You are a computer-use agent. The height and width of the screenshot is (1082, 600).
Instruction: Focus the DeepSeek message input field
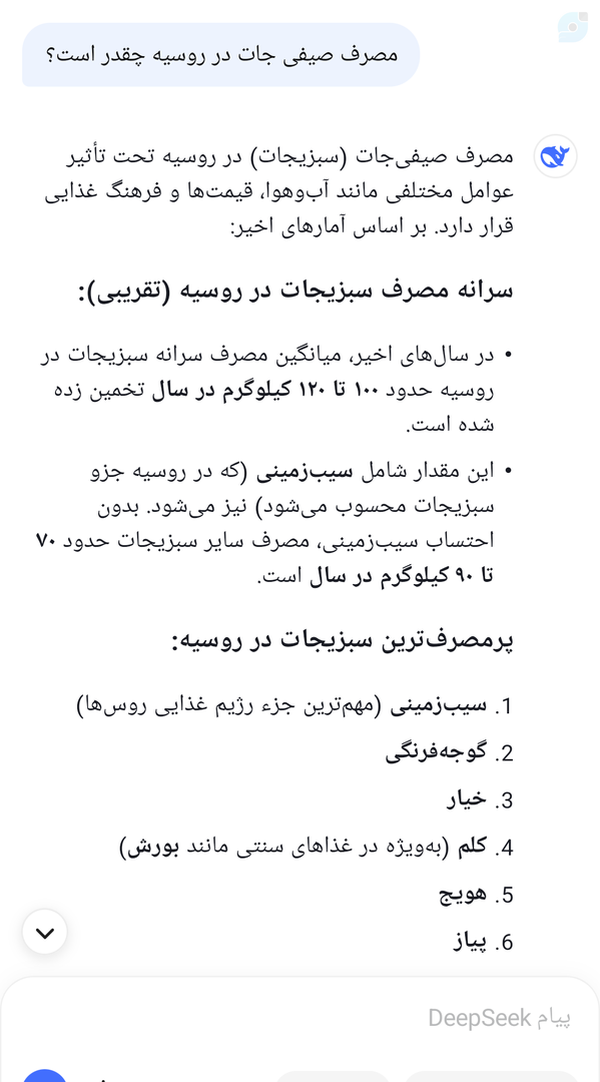click(300, 1017)
